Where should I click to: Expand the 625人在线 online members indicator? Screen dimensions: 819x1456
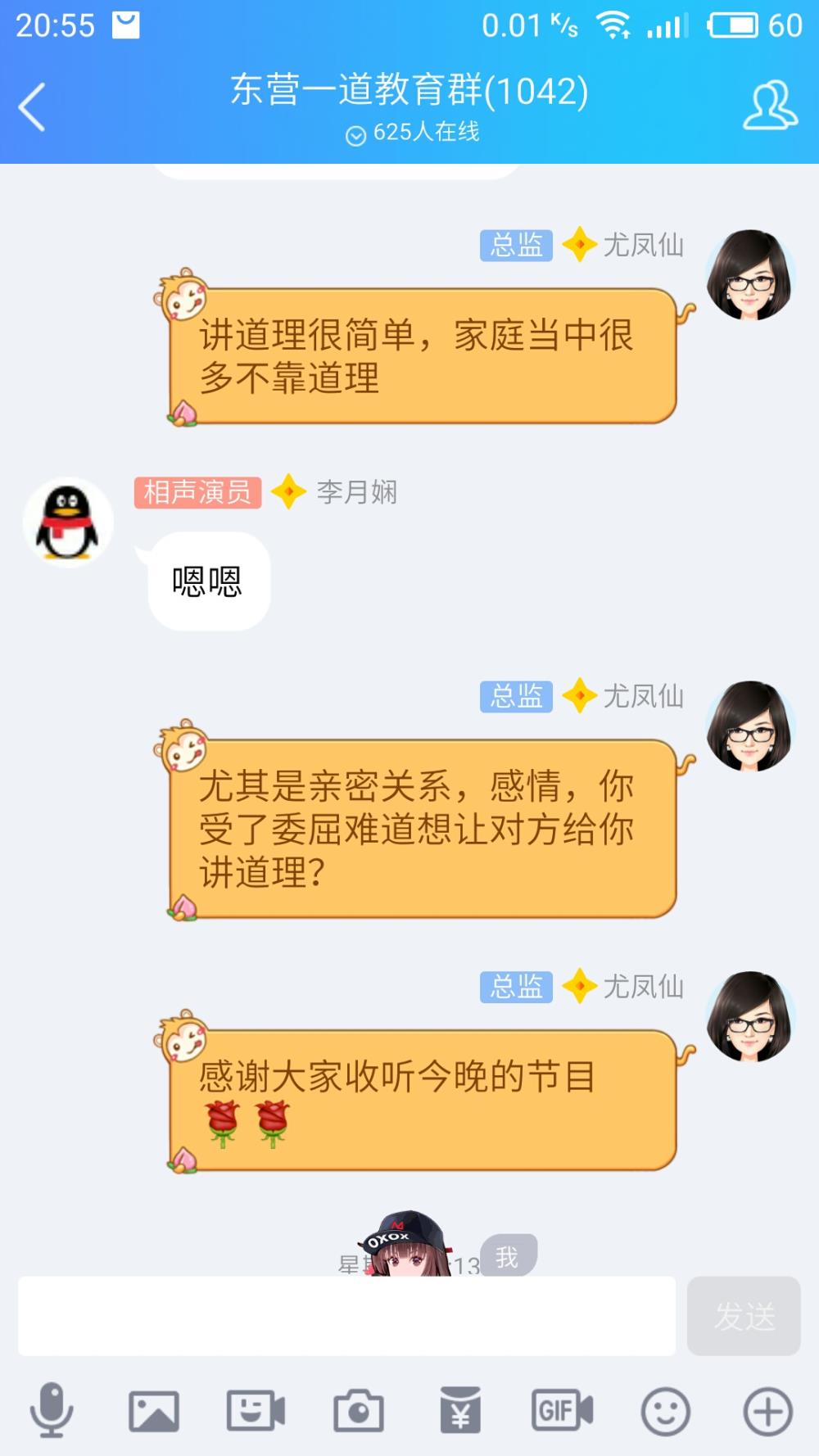pyautogui.click(x=412, y=133)
